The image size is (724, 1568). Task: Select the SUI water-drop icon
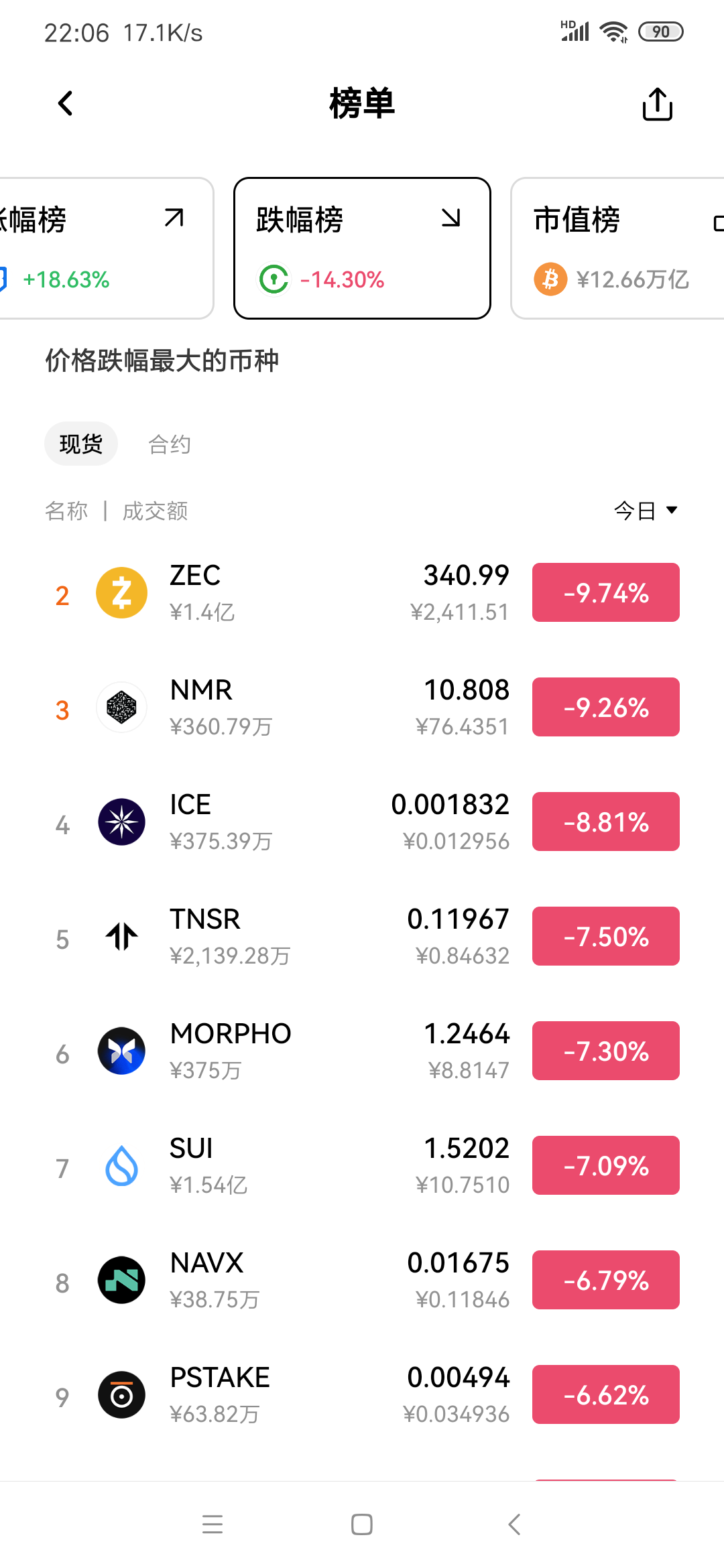coord(121,1165)
